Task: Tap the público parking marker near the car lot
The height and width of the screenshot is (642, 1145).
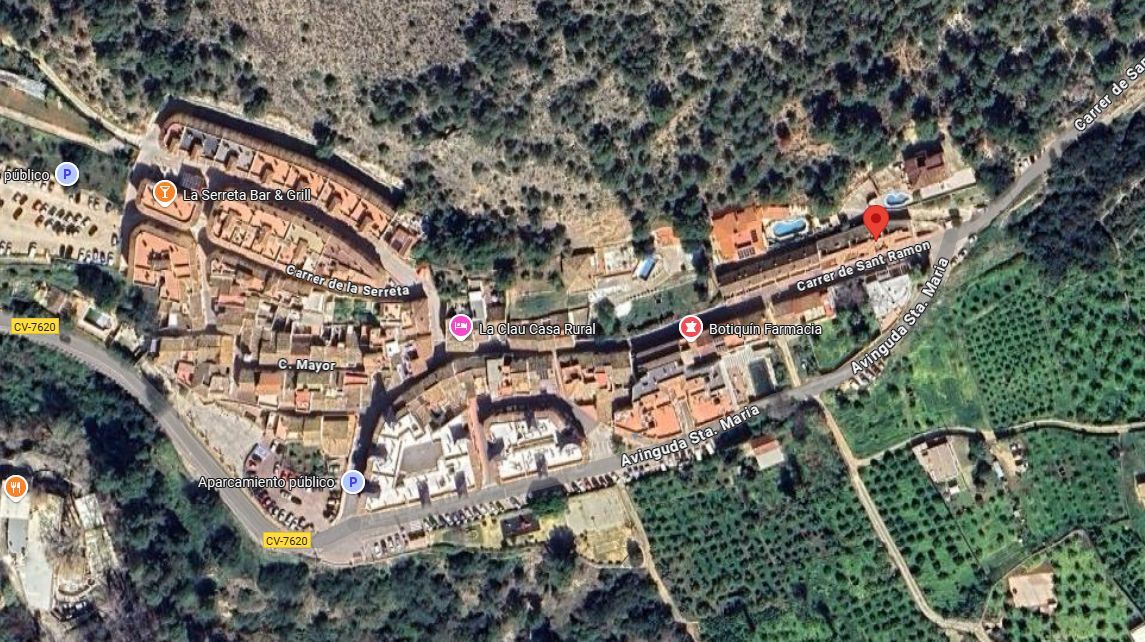Action: (x=67, y=174)
